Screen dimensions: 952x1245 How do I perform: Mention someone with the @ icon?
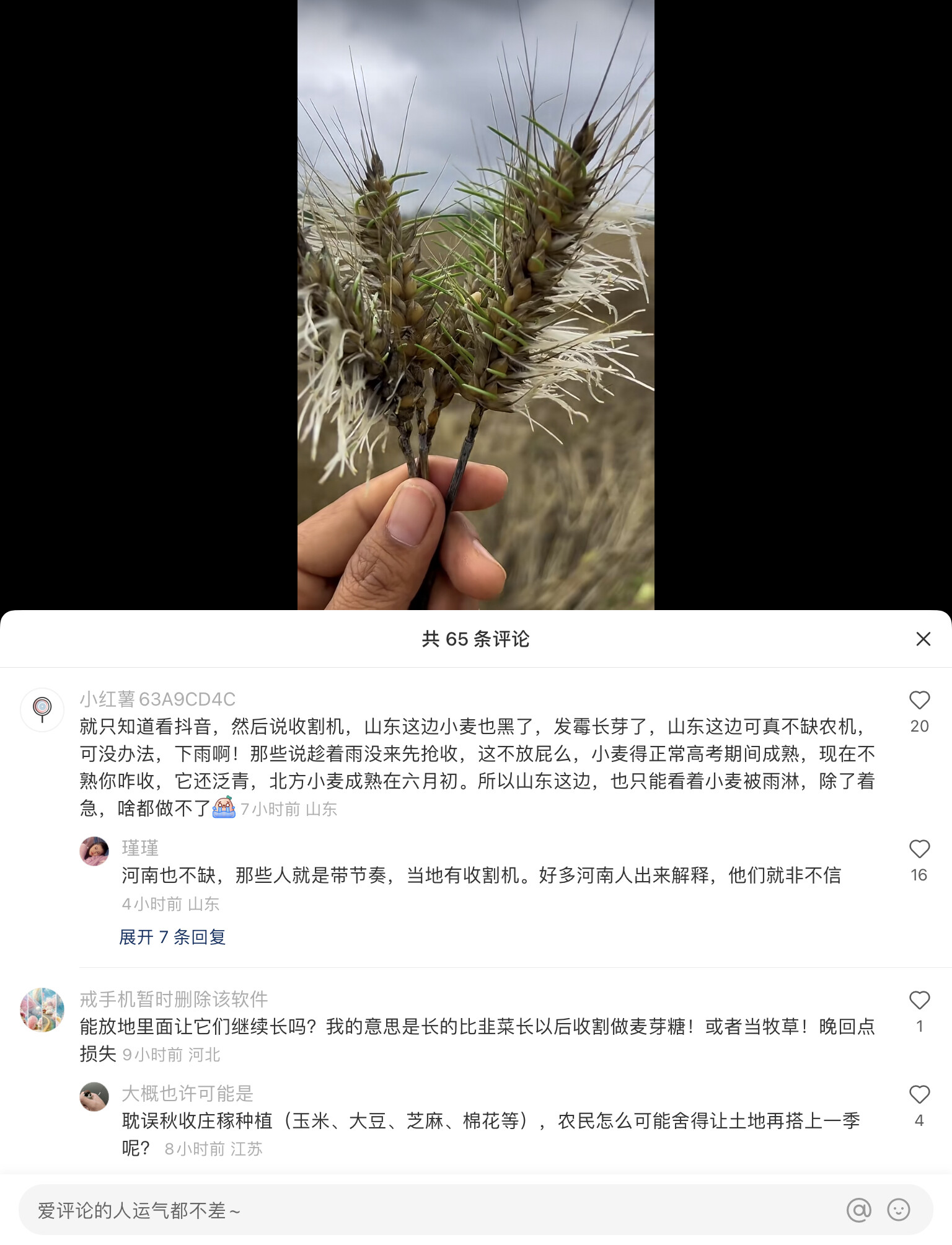pyautogui.click(x=858, y=1210)
